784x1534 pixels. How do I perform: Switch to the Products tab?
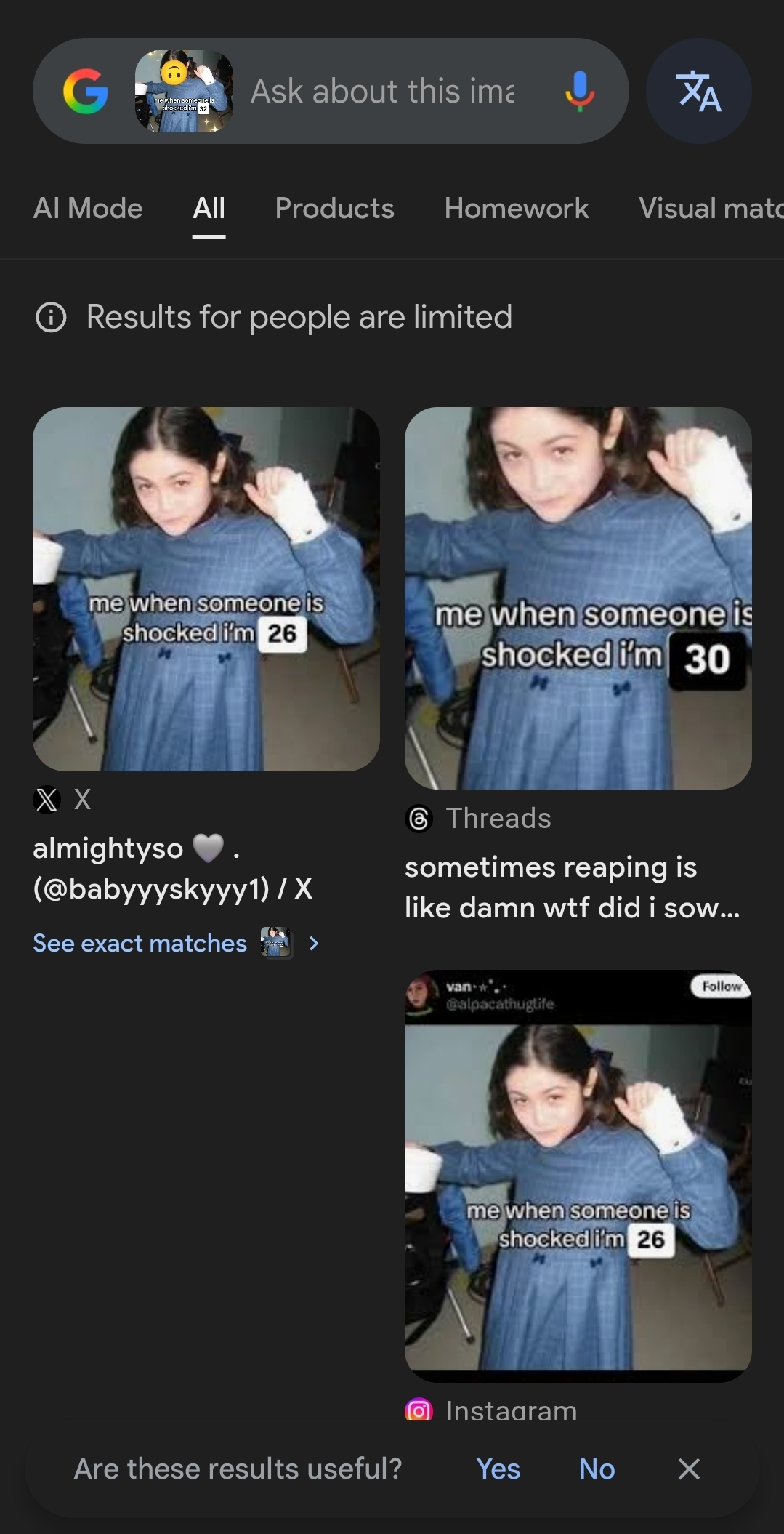[335, 209]
